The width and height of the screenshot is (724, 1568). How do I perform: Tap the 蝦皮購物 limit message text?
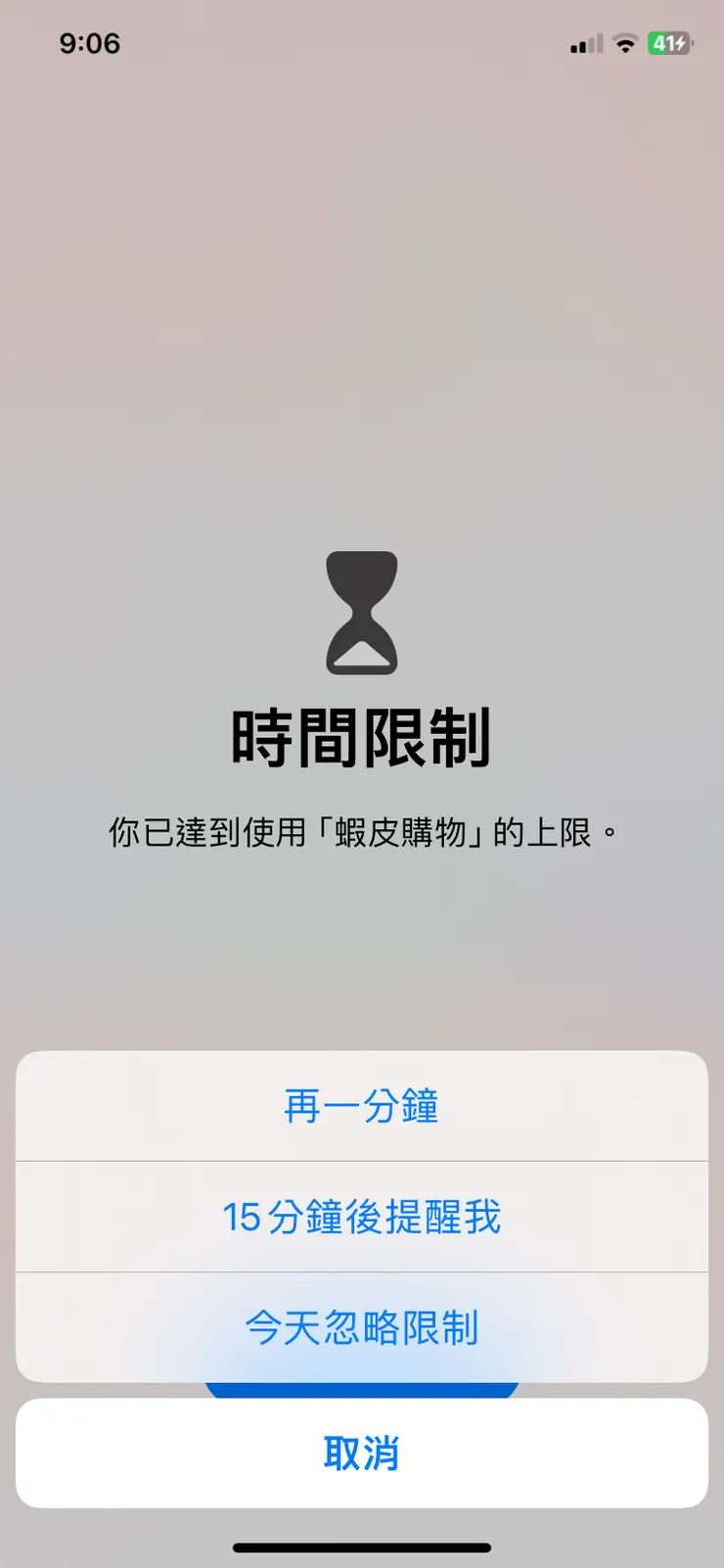click(362, 833)
